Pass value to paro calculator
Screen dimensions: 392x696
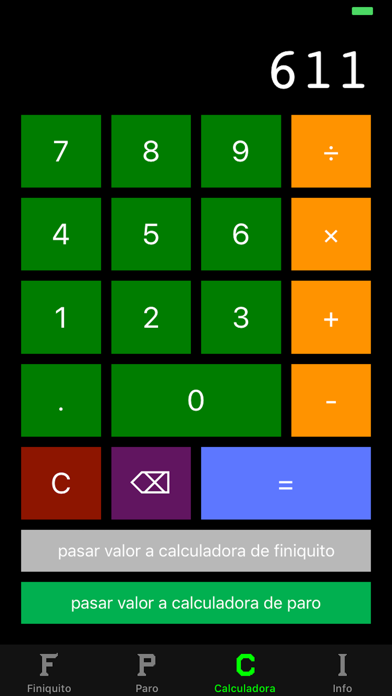(196, 603)
